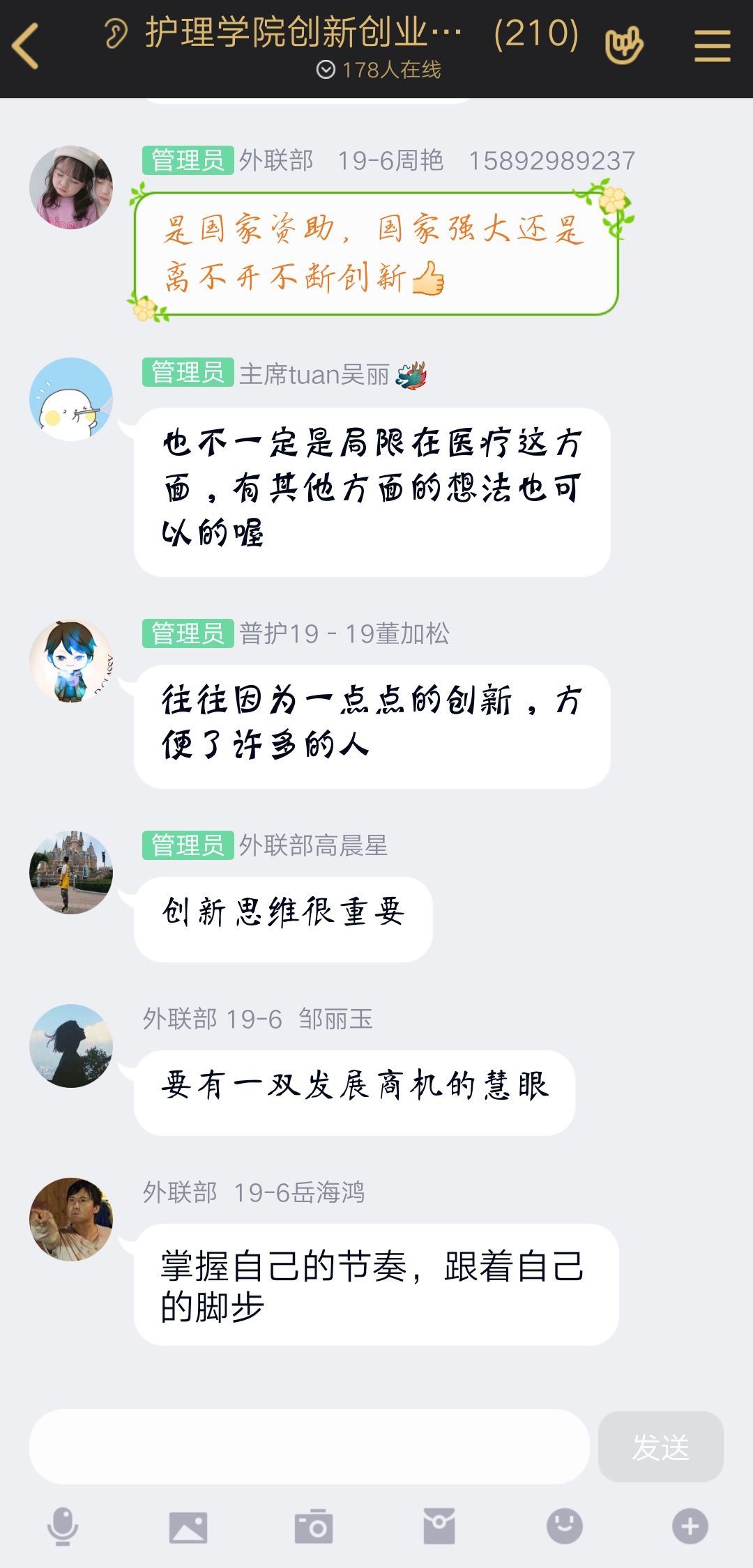753x1568 pixels.
Task: Open 高晨星's profile avatar
Action: coord(71,872)
